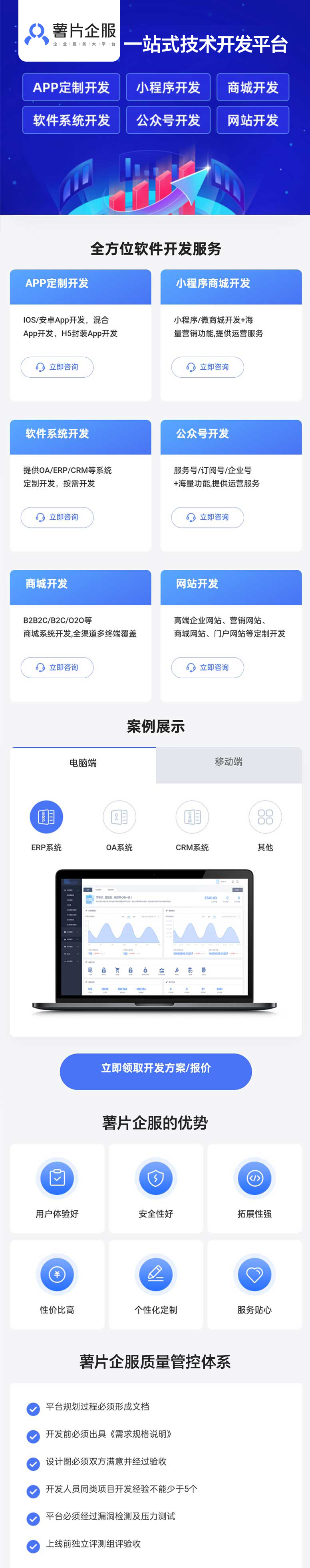Viewport: 310px width, 1568px height.
Task: Tap 立即领取开发方案/报价 button
Action: (156, 1068)
